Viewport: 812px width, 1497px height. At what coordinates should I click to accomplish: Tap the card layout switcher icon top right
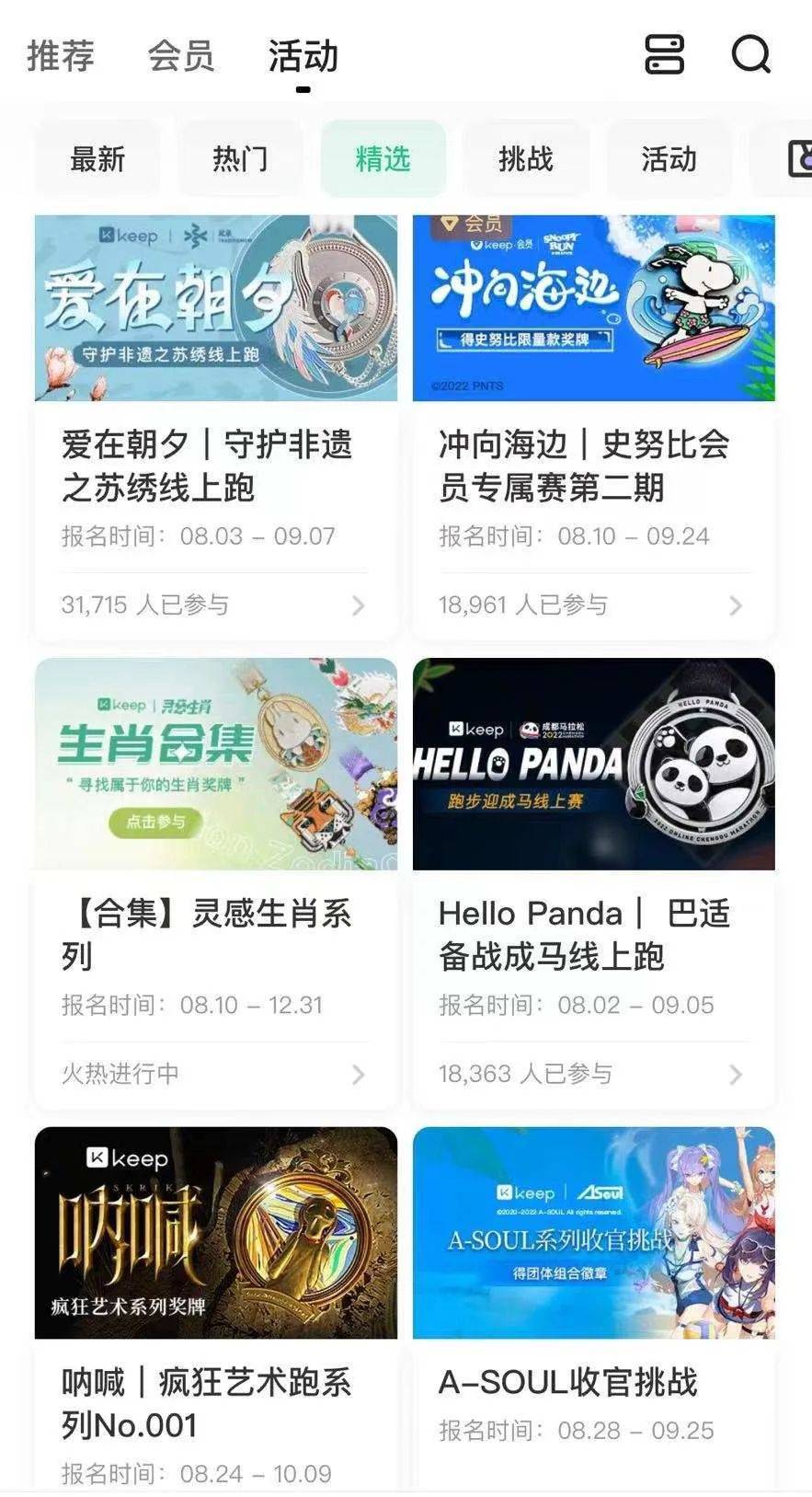pyautogui.click(x=665, y=55)
